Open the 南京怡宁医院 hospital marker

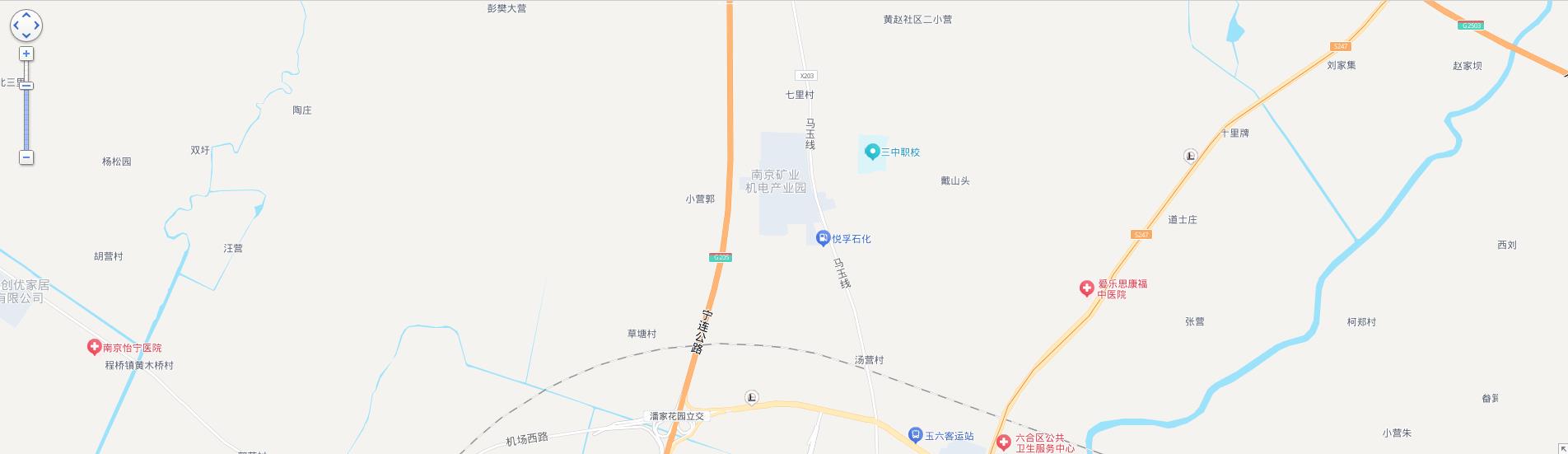pos(94,348)
